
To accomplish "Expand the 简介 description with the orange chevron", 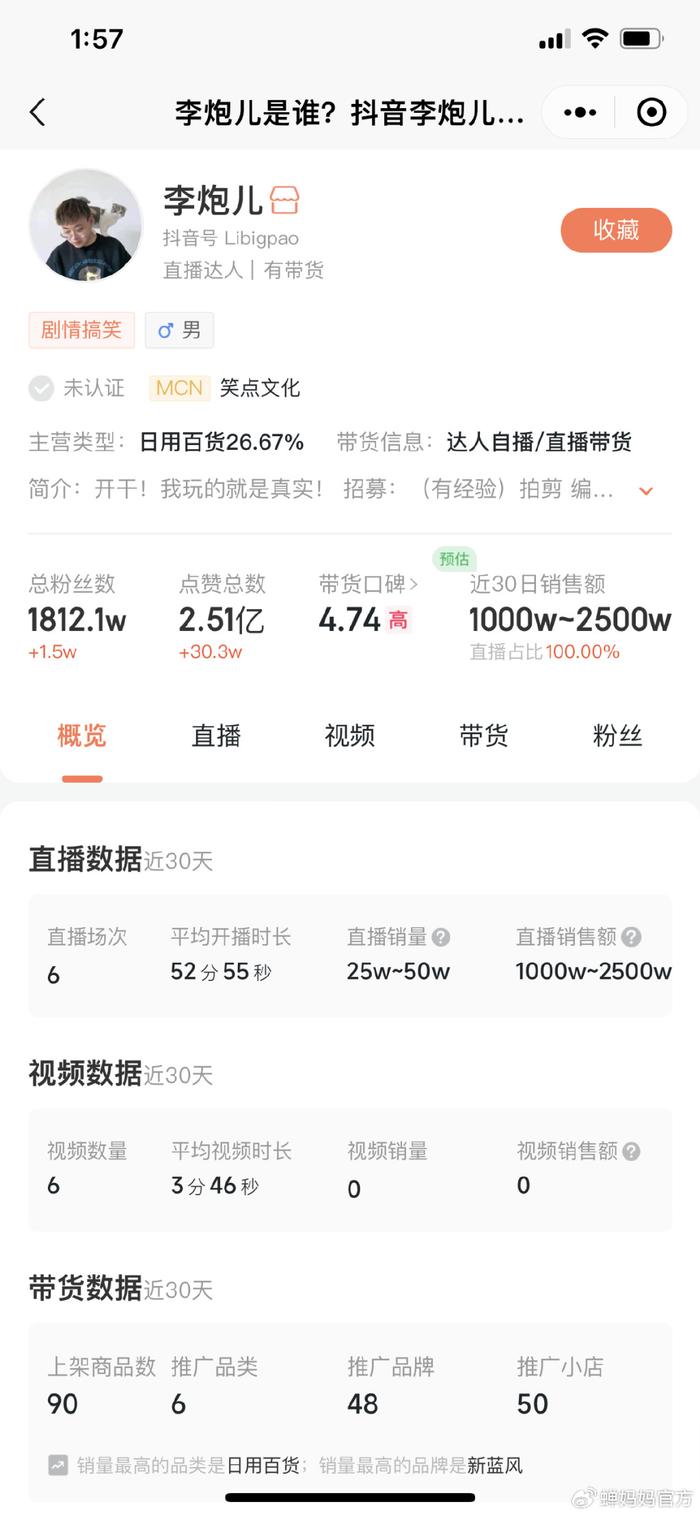I will 646,490.
